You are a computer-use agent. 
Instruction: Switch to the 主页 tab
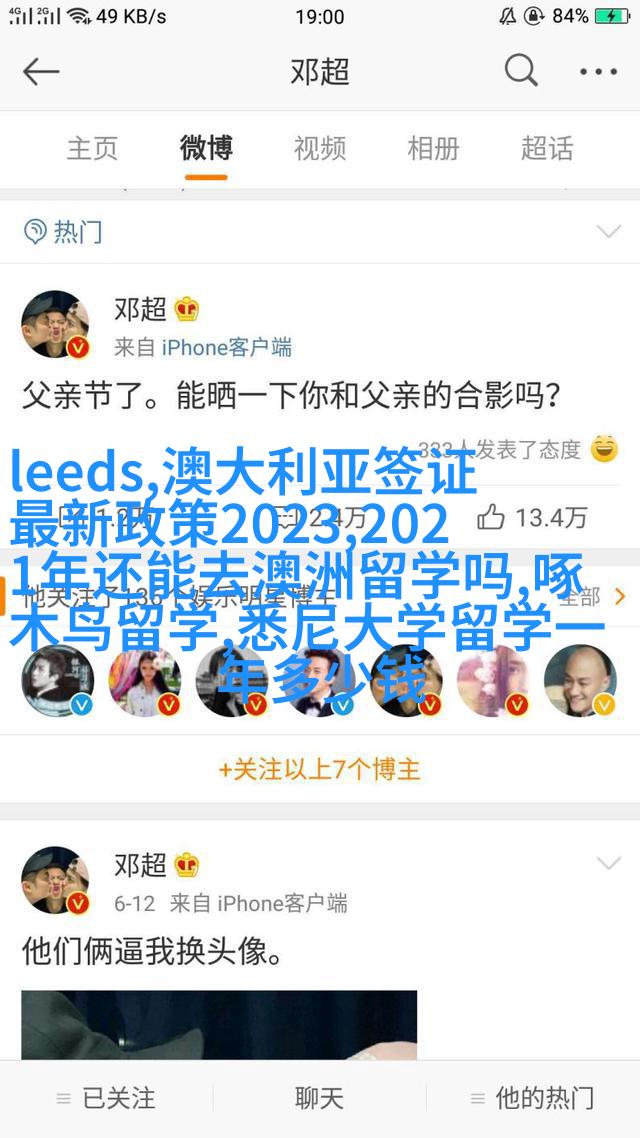tap(92, 149)
